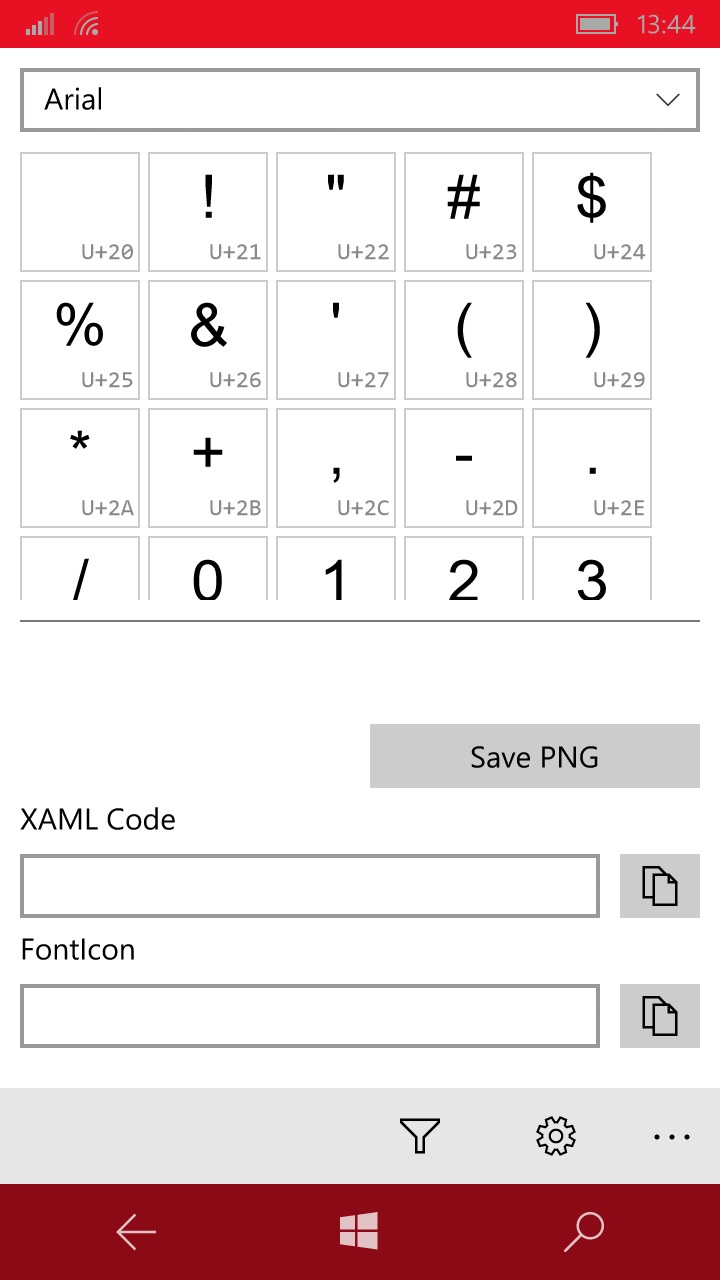The width and height of the screenshot is (720, 1280).
Task: Expand the Arial font dropdown
Action: [359, 100]
